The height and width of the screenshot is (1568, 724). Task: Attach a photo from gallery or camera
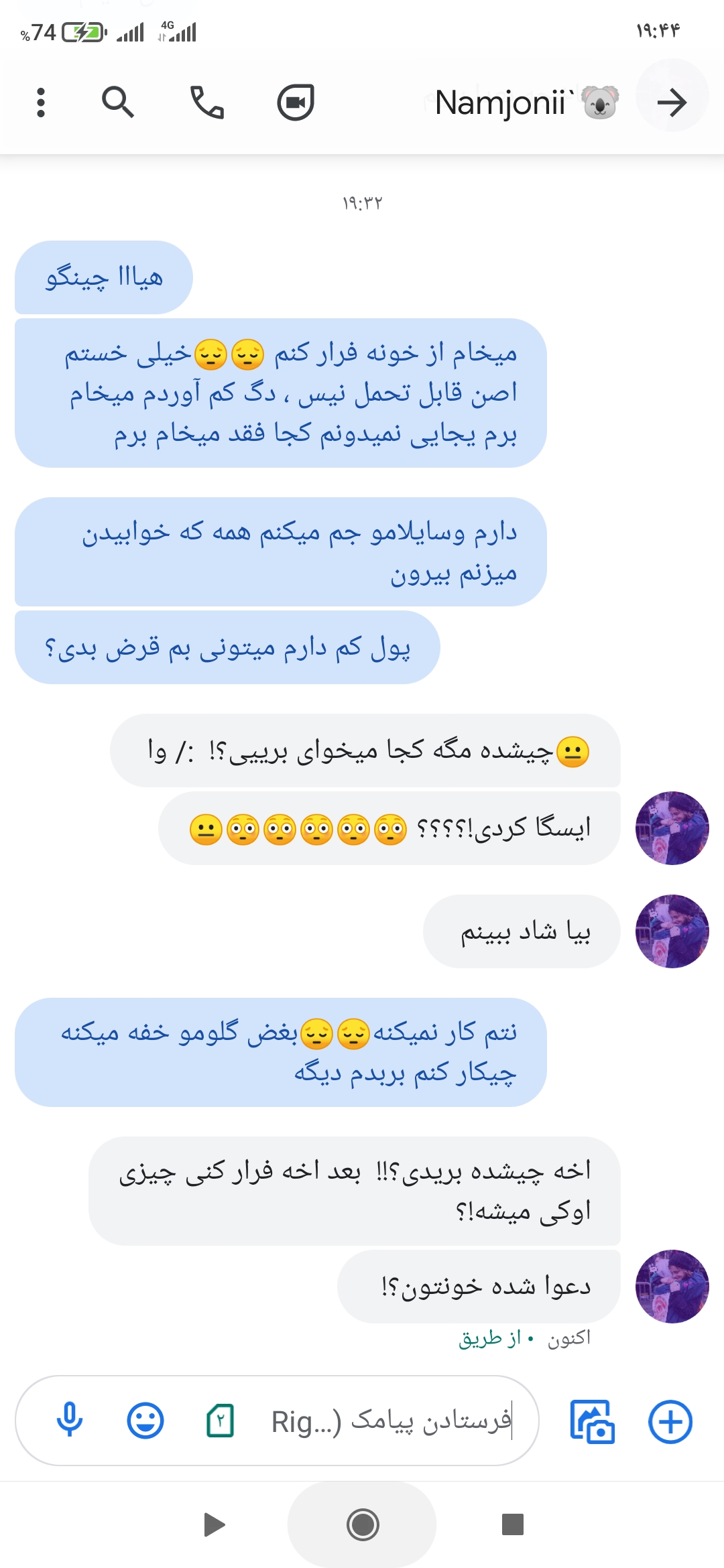[592, 1421]
